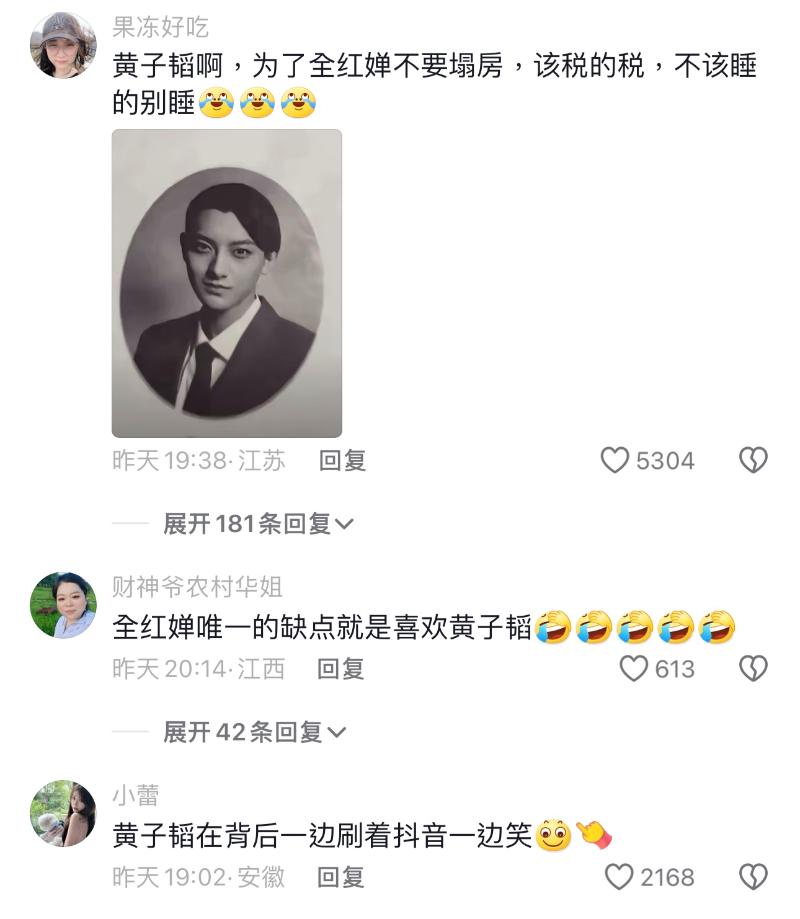Viewport: 800px width, 919px height.
Task: Open the portrait image in 果冻好吃's comment
Action: [x=227, y=283]
